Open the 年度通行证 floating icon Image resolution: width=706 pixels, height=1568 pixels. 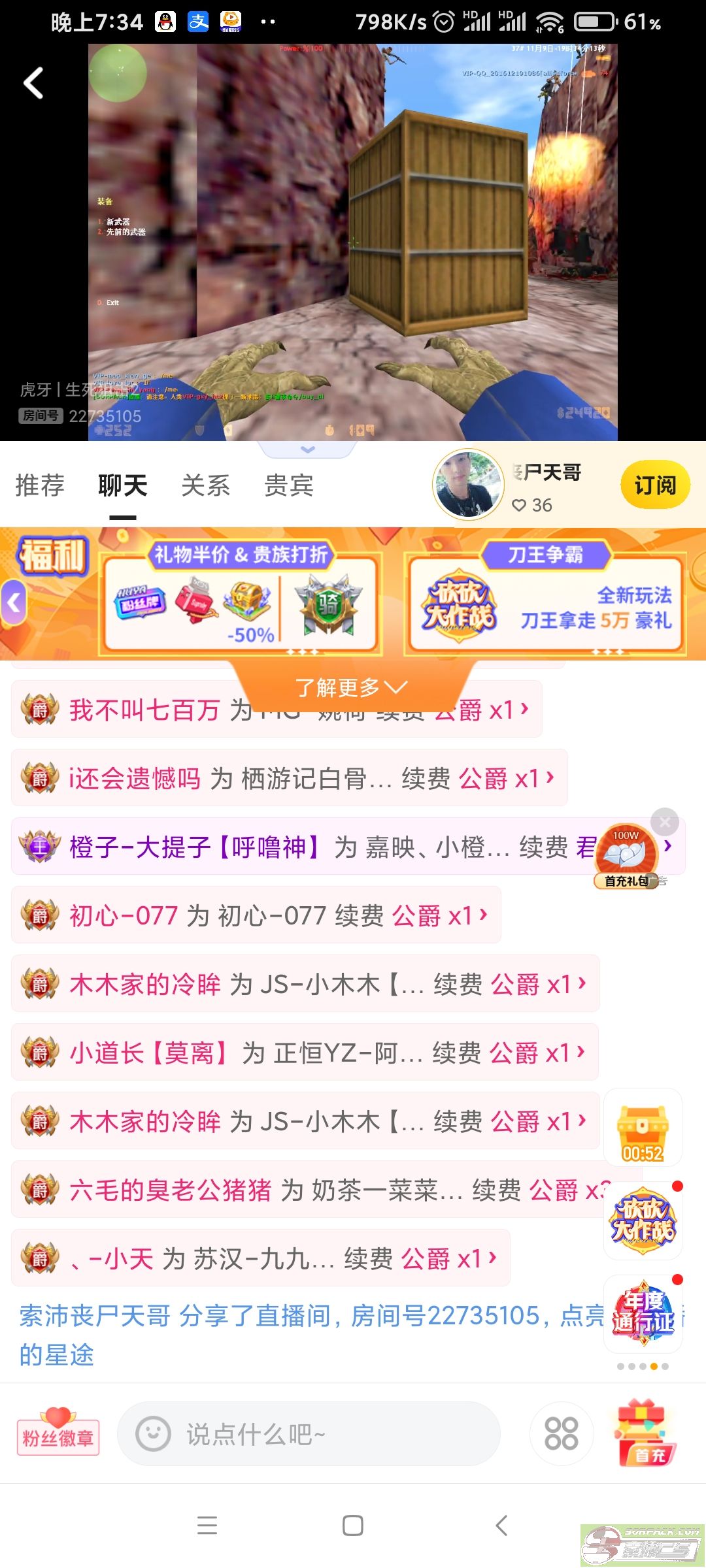point(643,1313)
